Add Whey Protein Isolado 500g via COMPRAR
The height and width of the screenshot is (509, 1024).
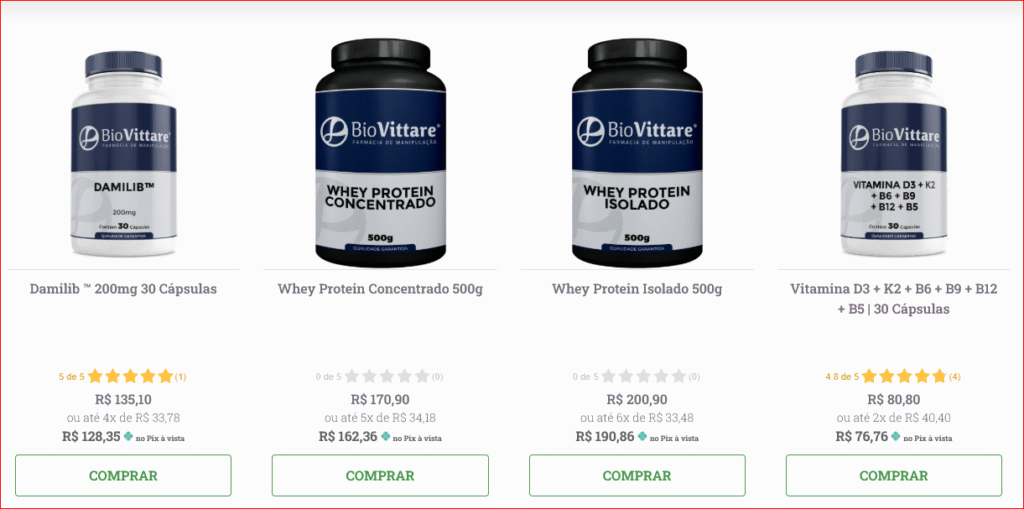pyautogui.click(x=636, y=475)
